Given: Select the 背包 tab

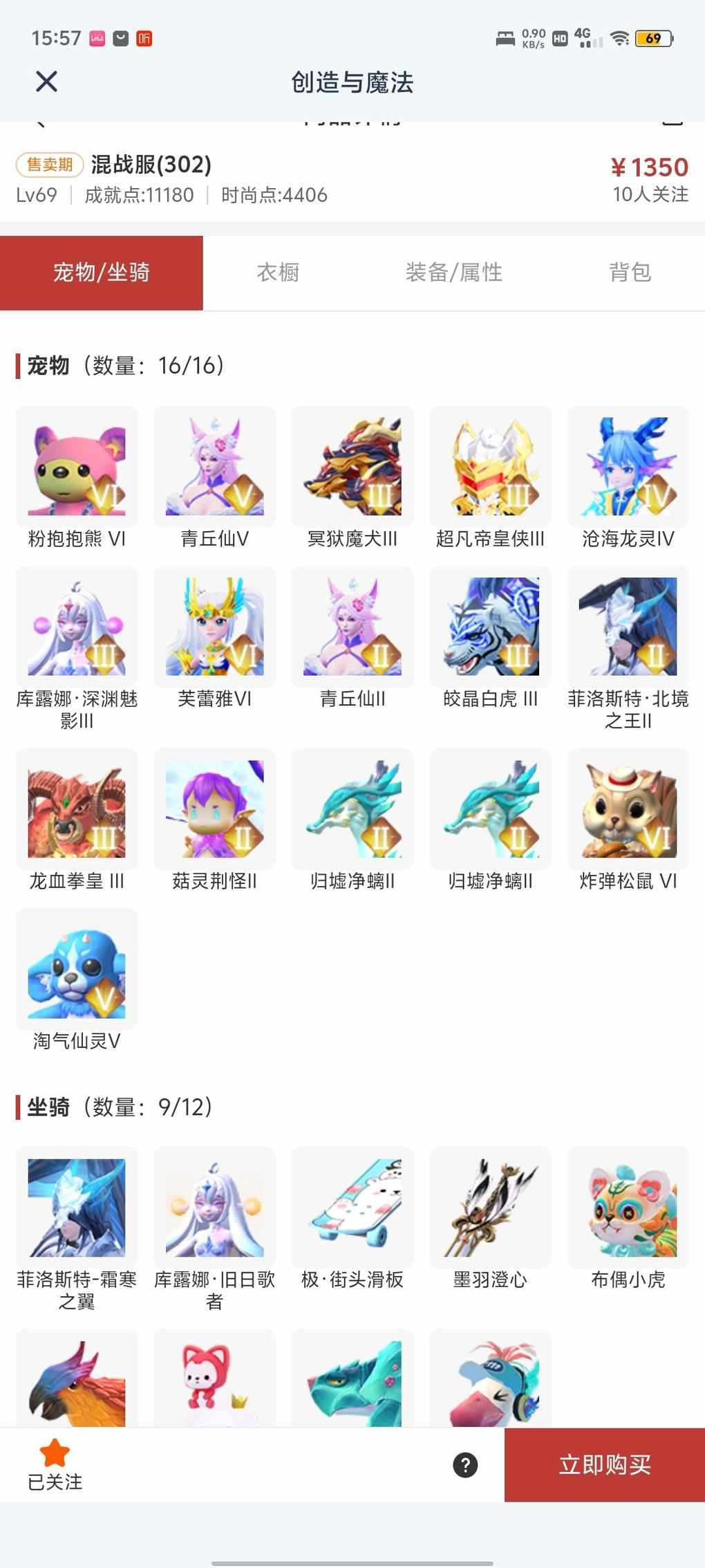Looking at the screenshot, I should (630, 273).
